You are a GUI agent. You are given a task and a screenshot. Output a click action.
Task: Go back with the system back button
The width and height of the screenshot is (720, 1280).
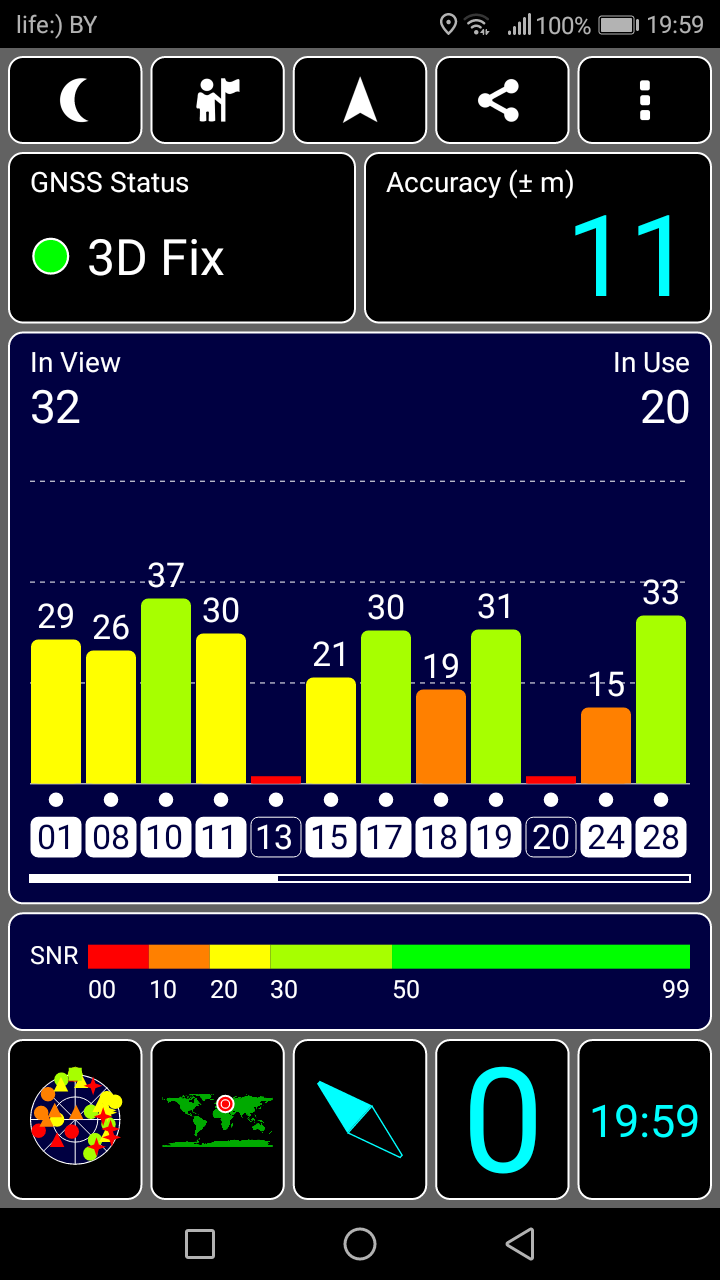520,1244
